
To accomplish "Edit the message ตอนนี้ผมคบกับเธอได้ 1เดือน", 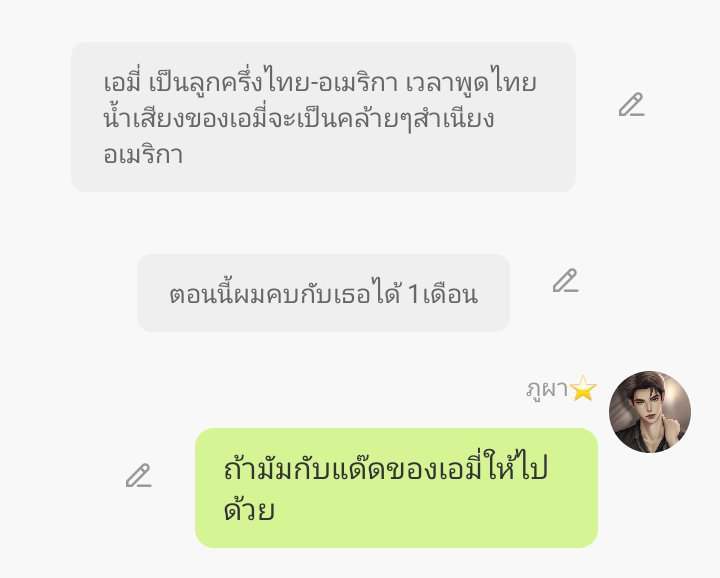I will pos(566,281).
